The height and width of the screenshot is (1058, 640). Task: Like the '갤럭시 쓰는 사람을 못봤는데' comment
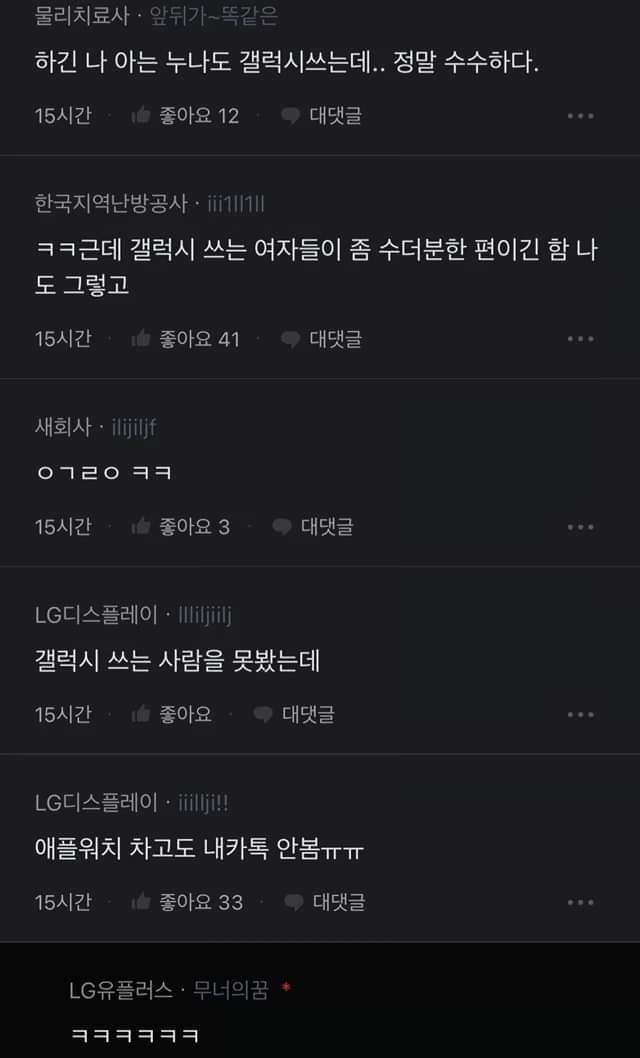point(171,714)
